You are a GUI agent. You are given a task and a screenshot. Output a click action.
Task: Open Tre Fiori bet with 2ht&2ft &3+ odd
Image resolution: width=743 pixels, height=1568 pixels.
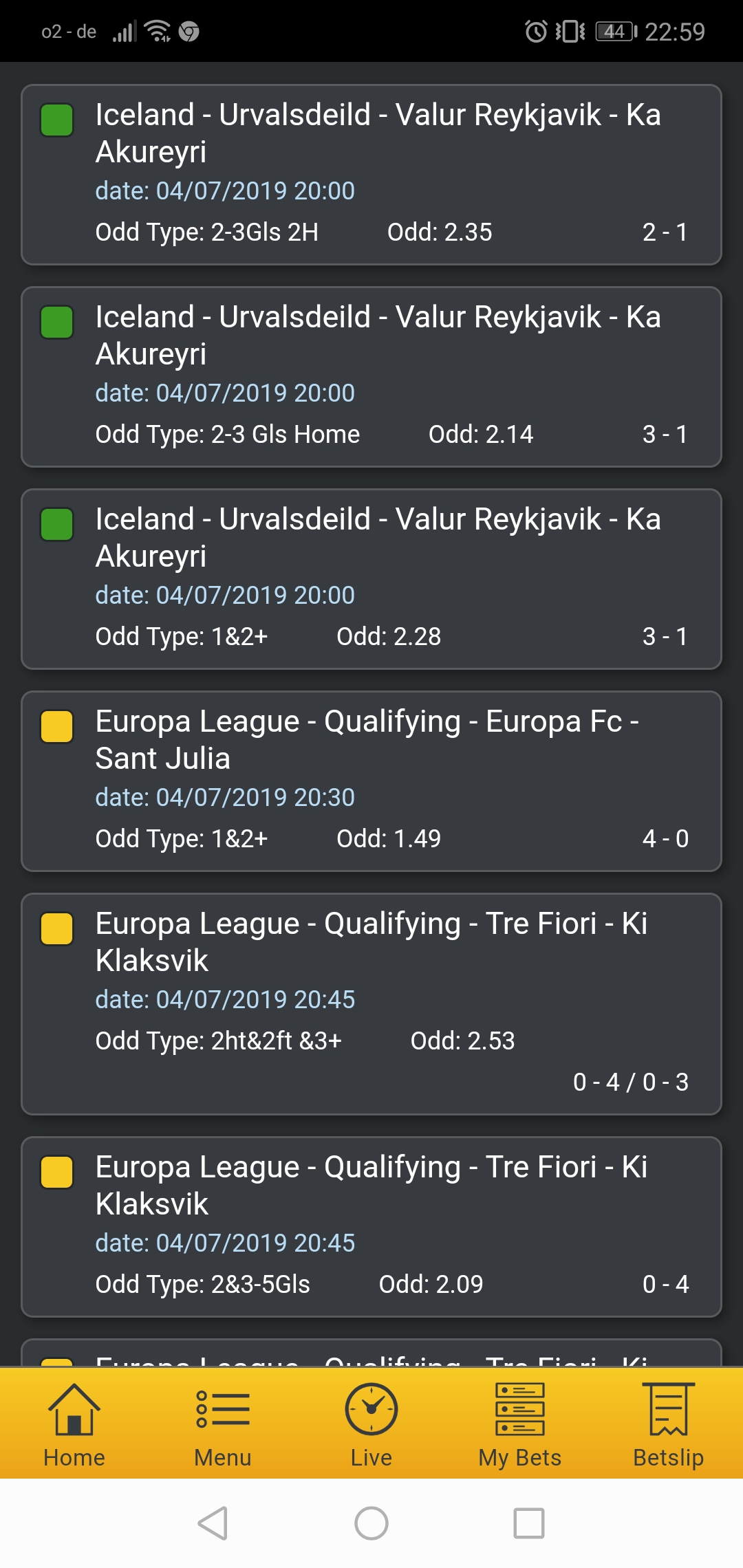pyautogui.click(x=371, y=1004)
